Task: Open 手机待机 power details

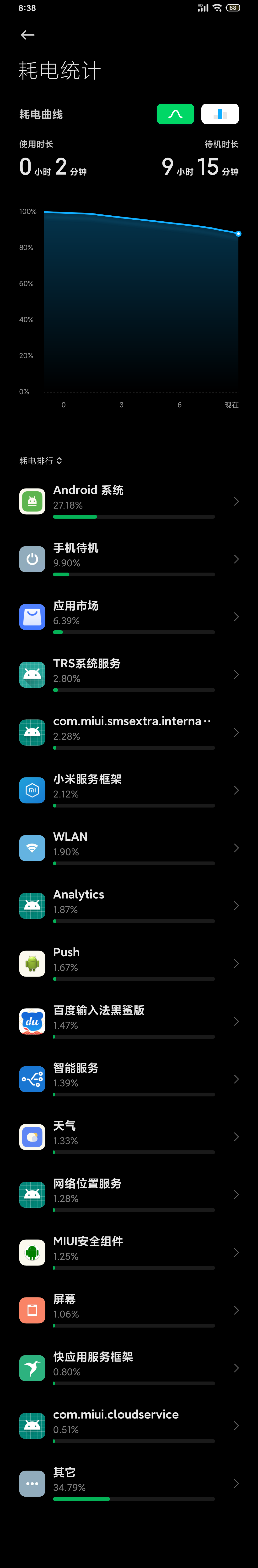Action: [129, 559]
